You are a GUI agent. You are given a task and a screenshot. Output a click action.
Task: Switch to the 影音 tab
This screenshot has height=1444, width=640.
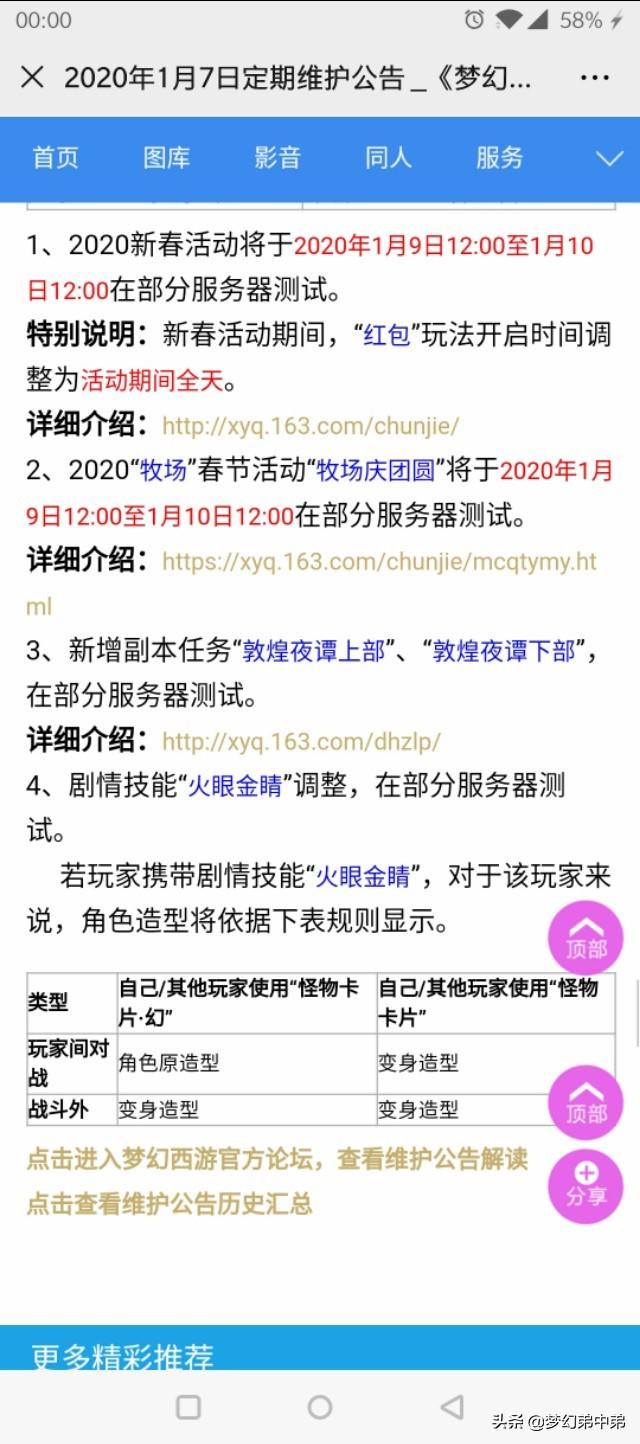coord(277,158)
